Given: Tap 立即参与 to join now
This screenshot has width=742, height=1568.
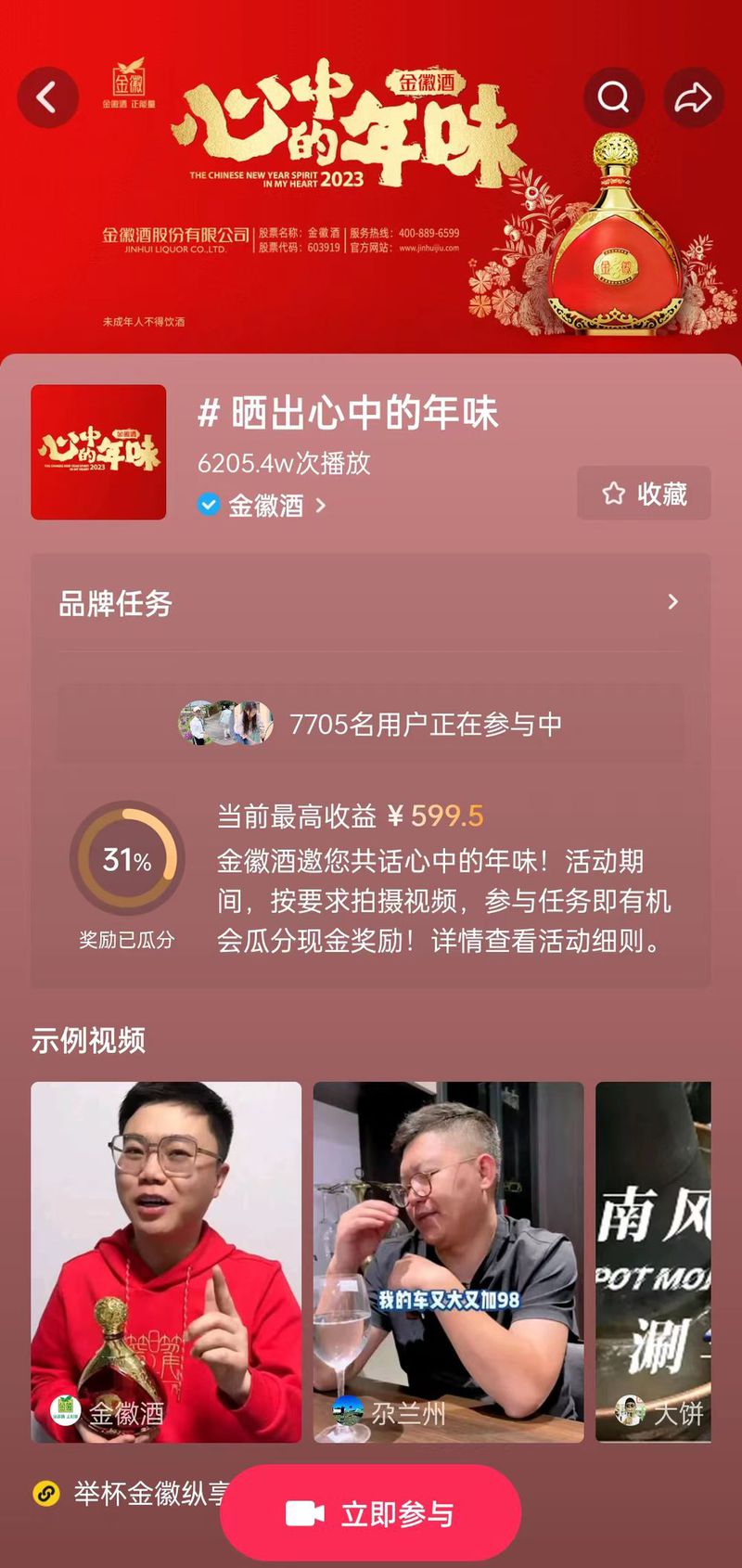Looking at the screenshot, I should coord(371,1514).
